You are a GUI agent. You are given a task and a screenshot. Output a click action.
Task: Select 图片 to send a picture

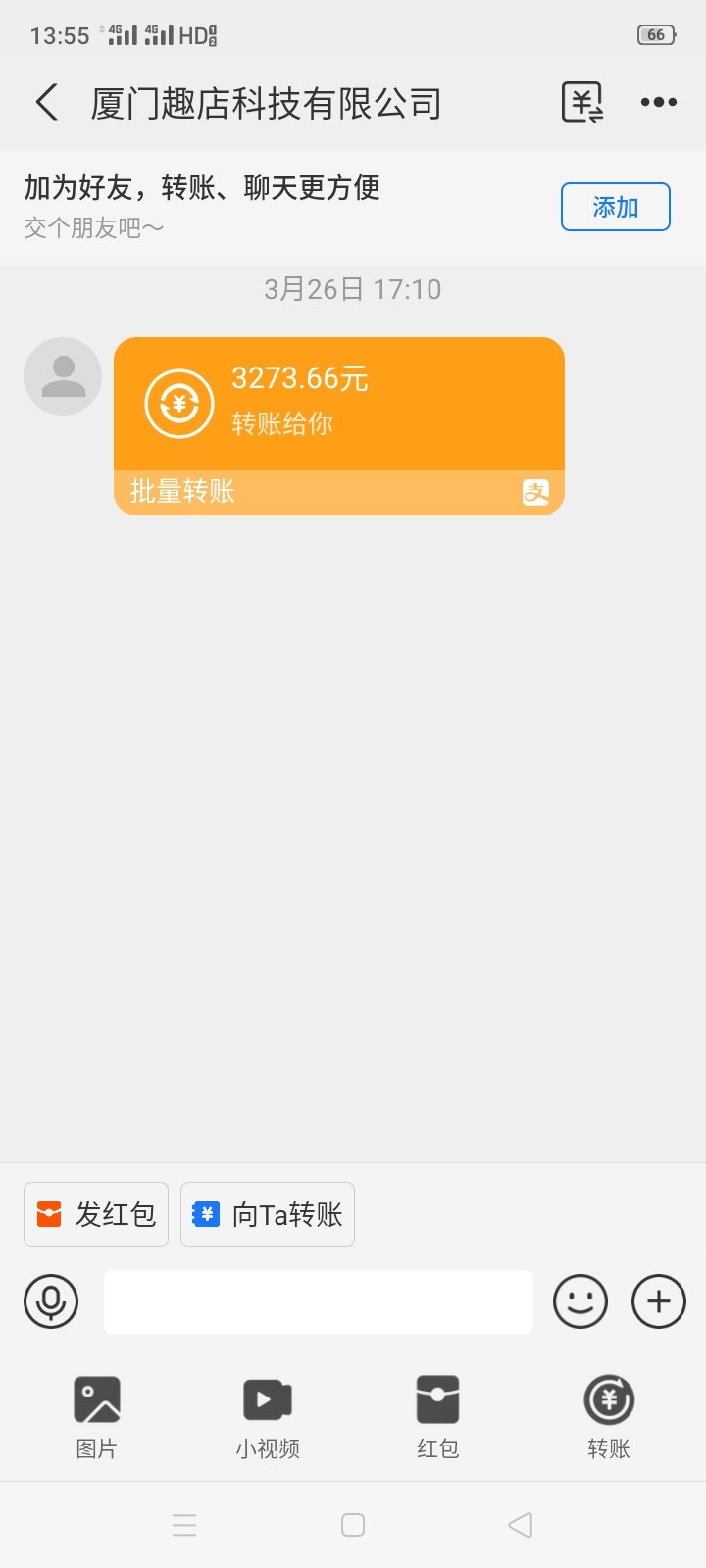click(96, 1416)
